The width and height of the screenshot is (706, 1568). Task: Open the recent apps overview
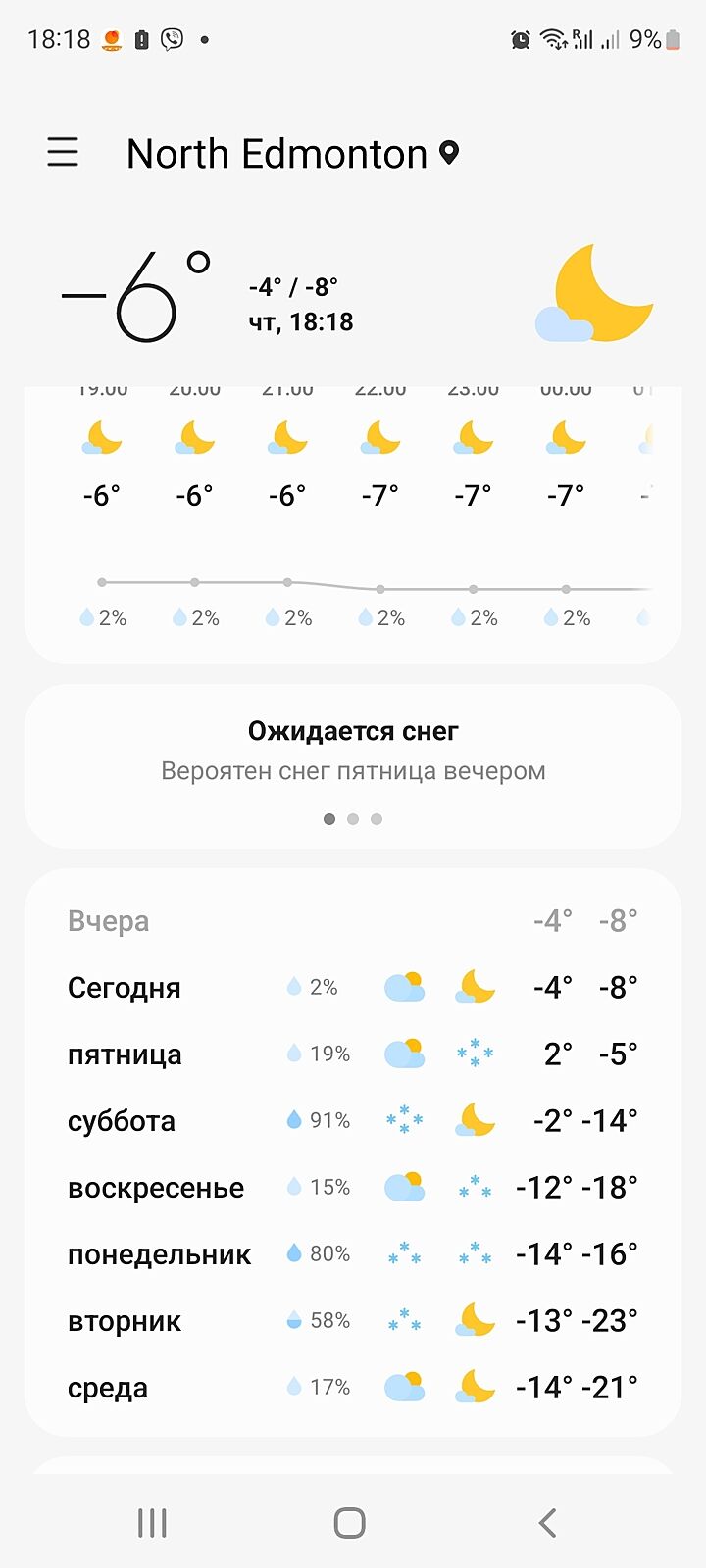152,1523
